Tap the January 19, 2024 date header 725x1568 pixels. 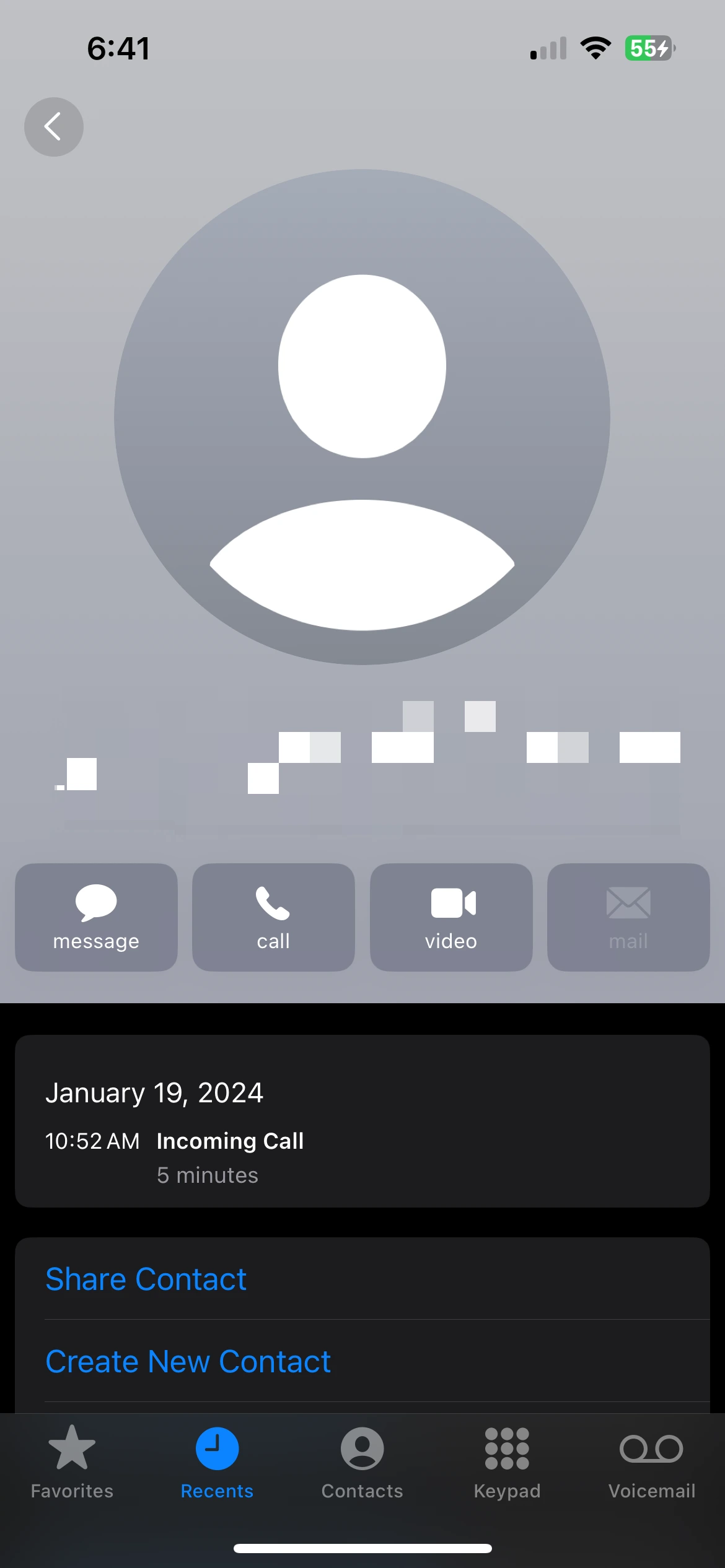pos(154,1092)
